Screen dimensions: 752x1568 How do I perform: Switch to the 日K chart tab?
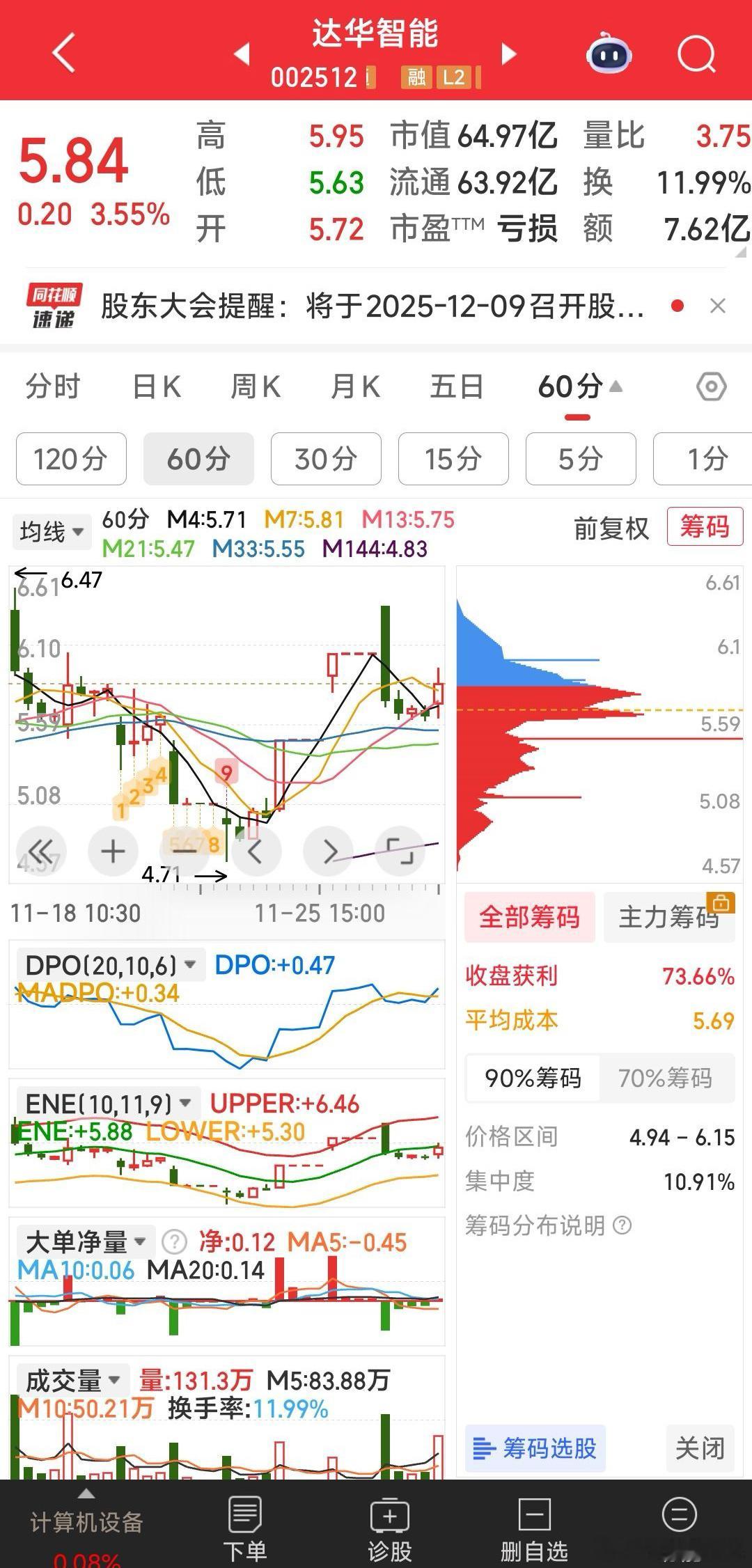[x=157, y=386]
